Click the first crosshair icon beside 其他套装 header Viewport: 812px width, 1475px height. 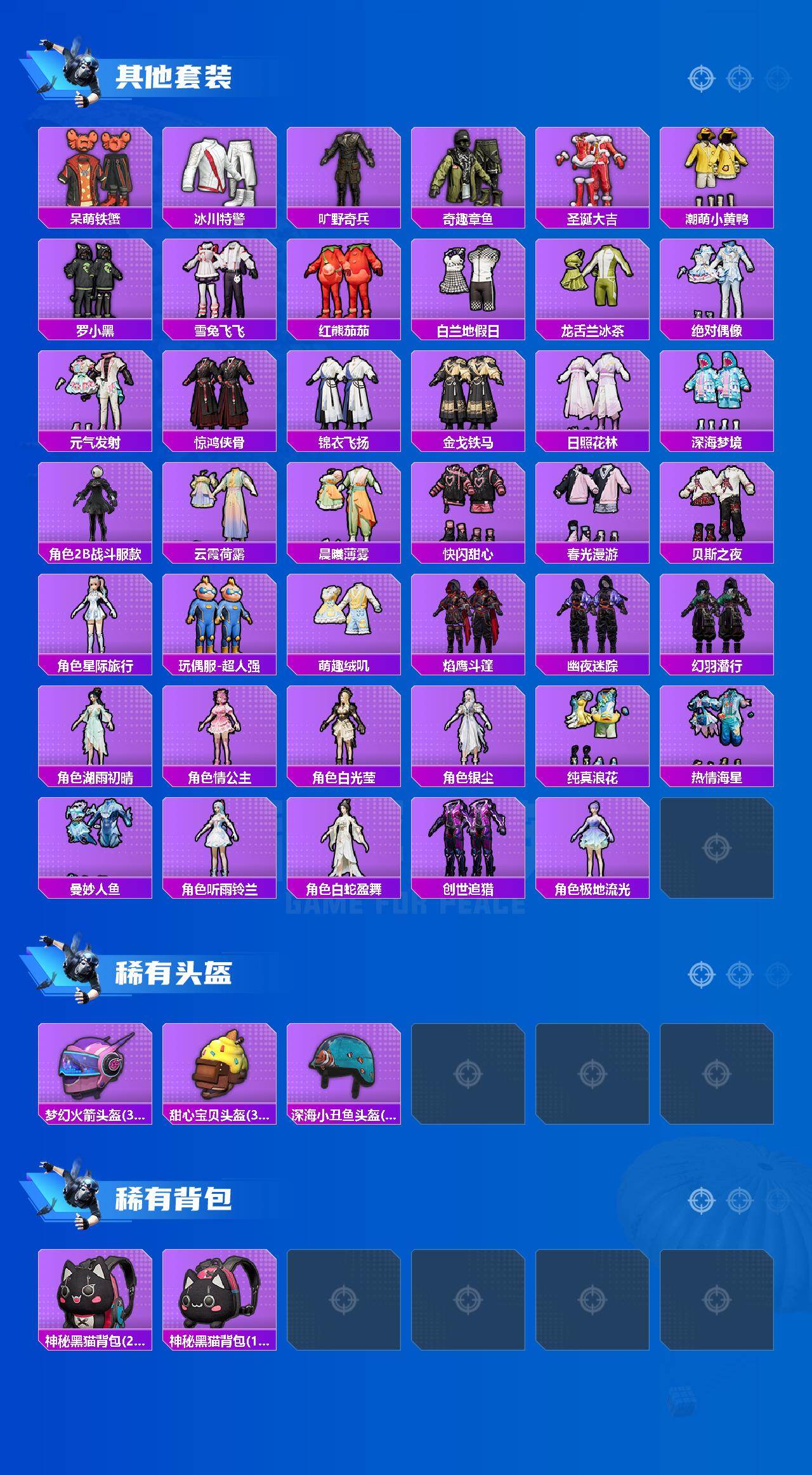700,78
